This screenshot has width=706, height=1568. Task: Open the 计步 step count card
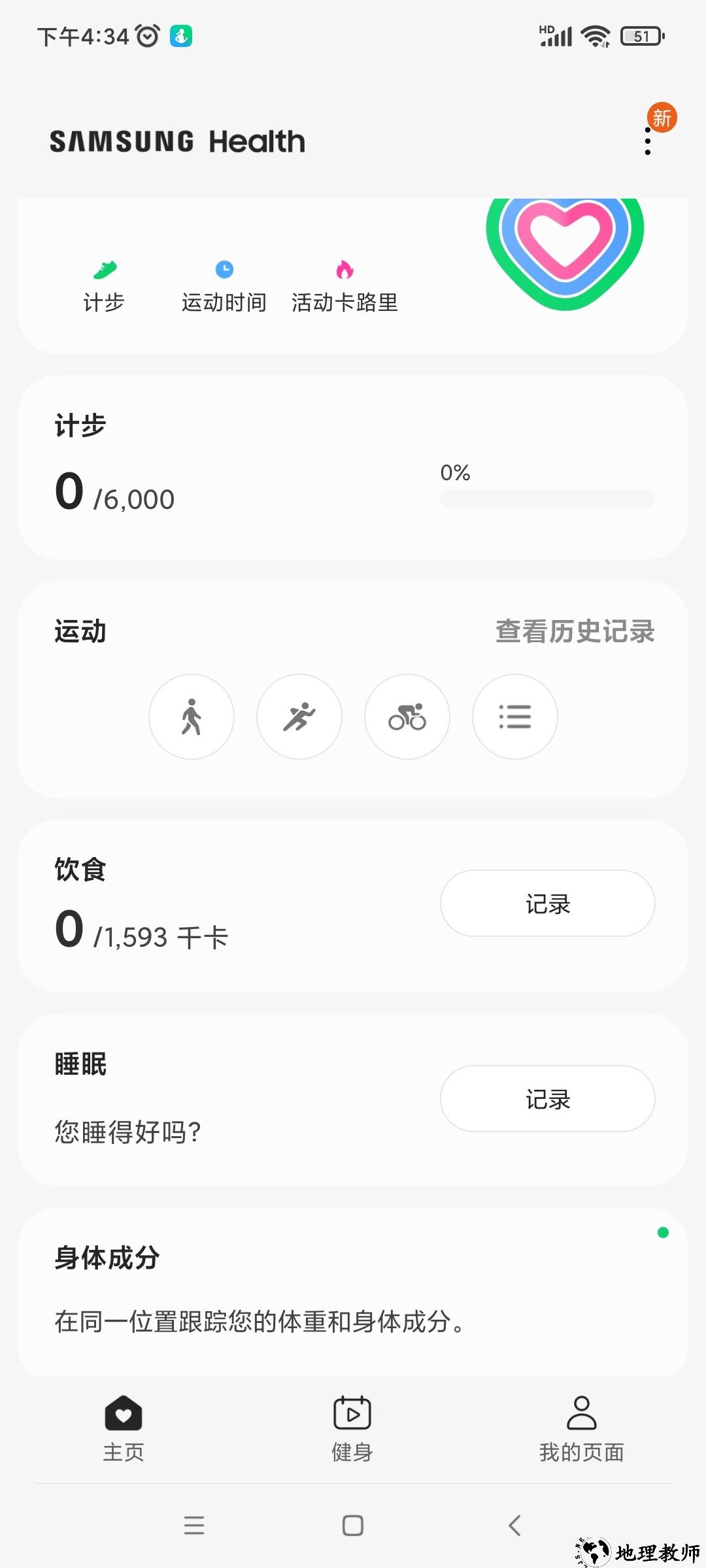coord(353,466)
